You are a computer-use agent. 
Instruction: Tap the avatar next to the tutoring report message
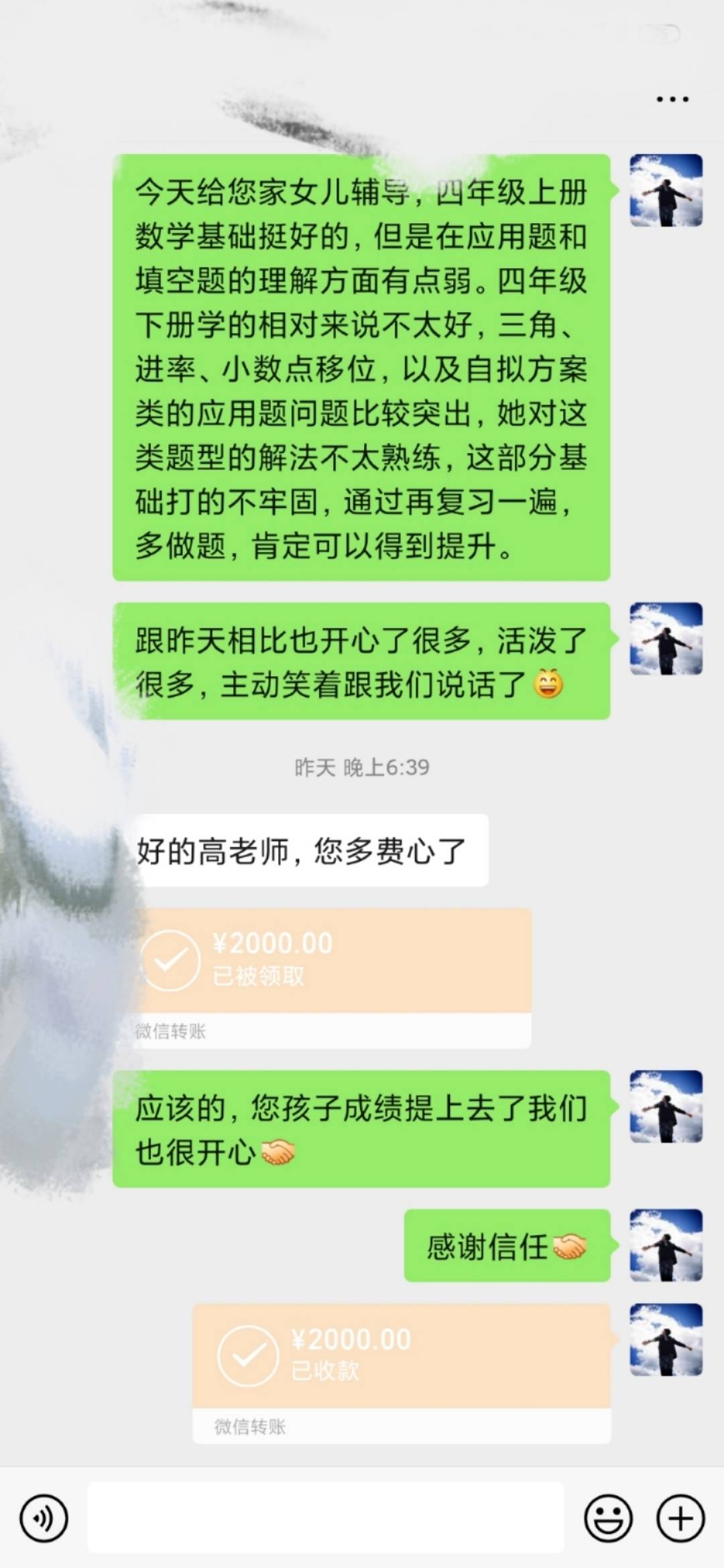pos(666,190)
